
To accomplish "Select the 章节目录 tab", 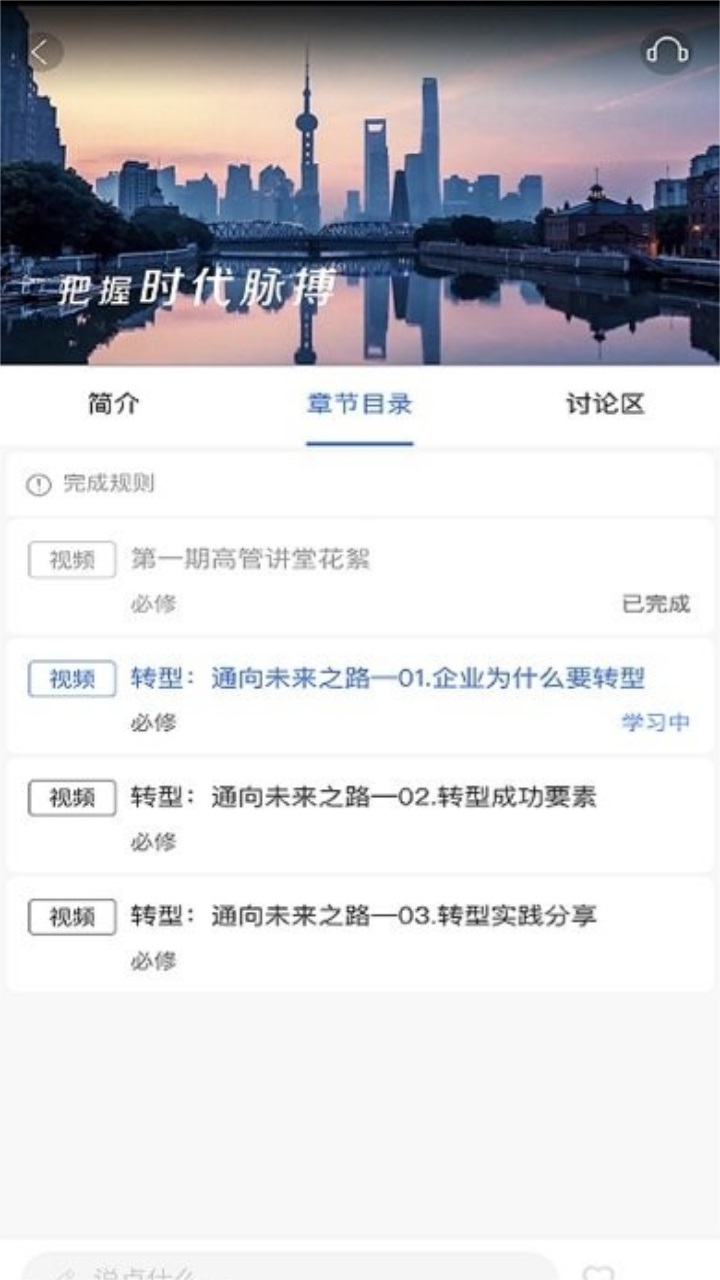I will tap(360, 405).
